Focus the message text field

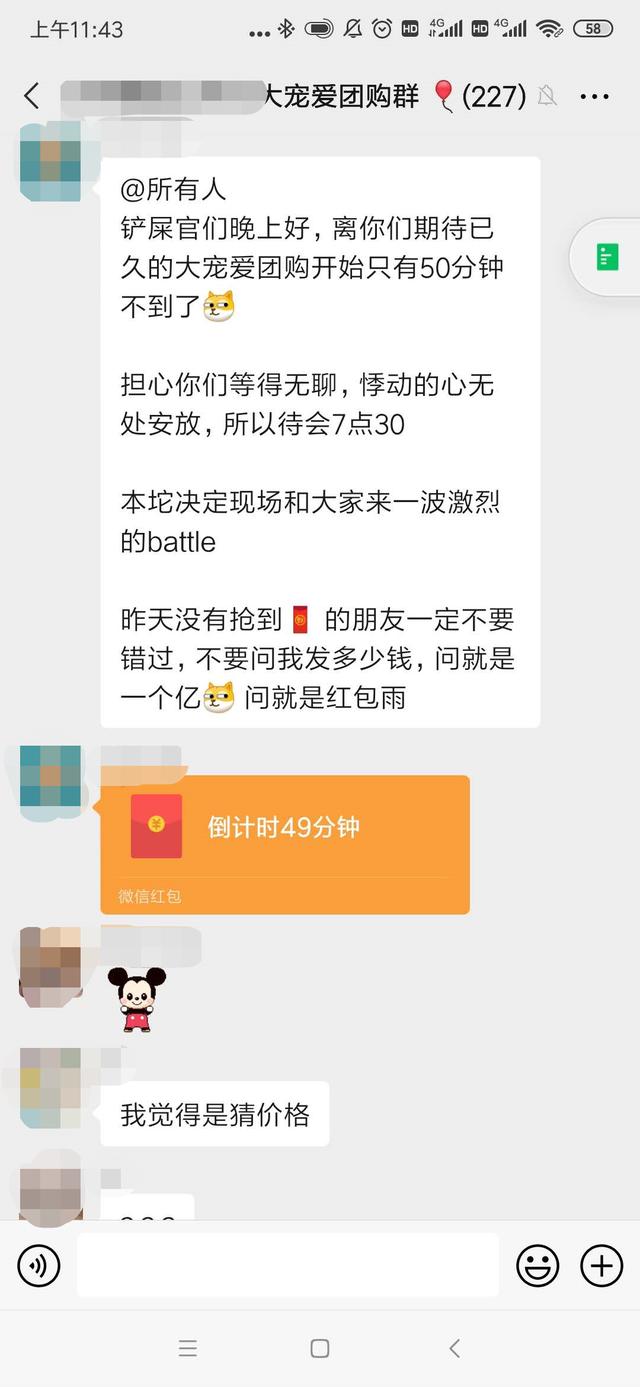coord(287,1265)
